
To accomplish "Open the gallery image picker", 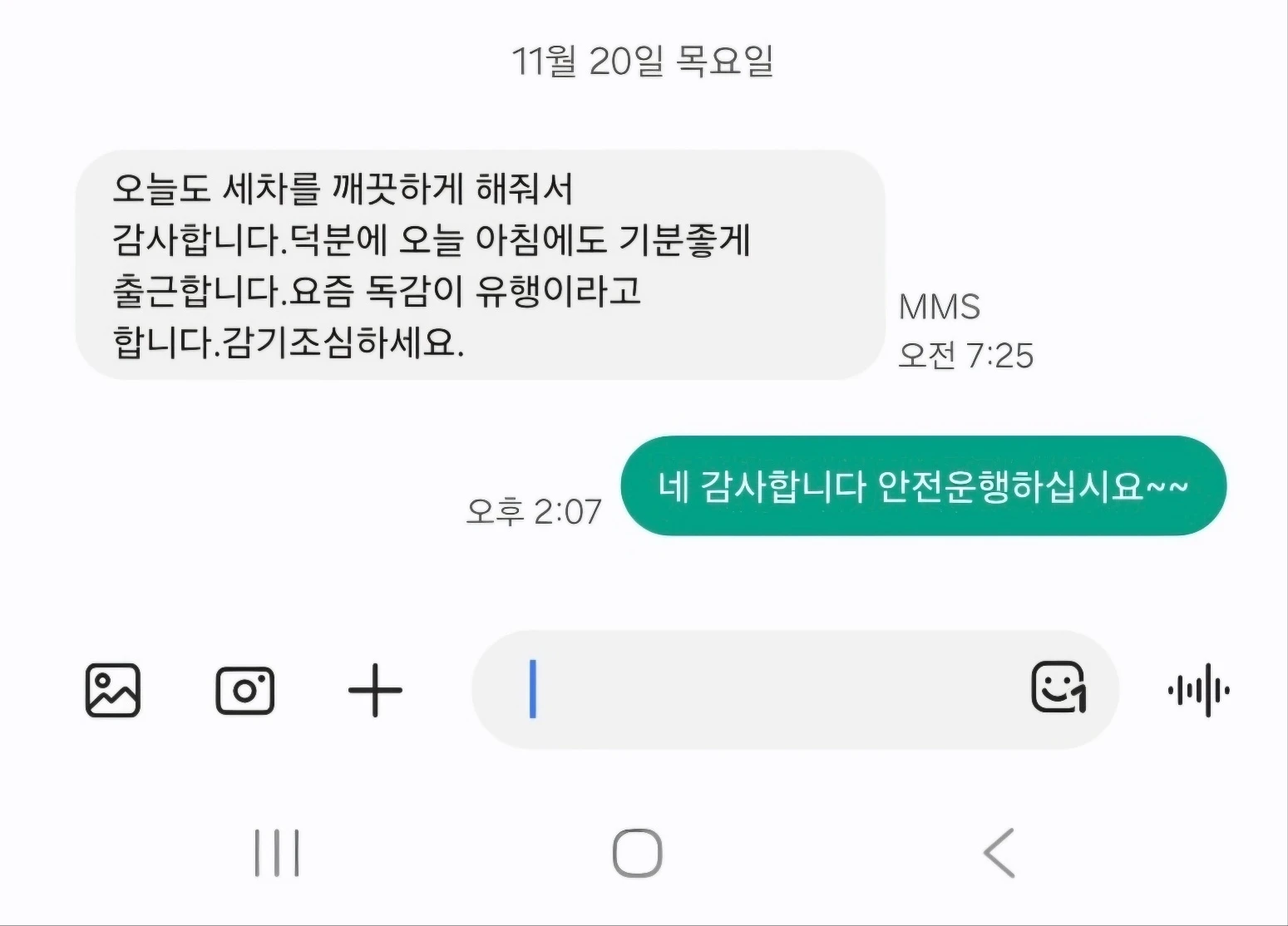I will 113,690.
